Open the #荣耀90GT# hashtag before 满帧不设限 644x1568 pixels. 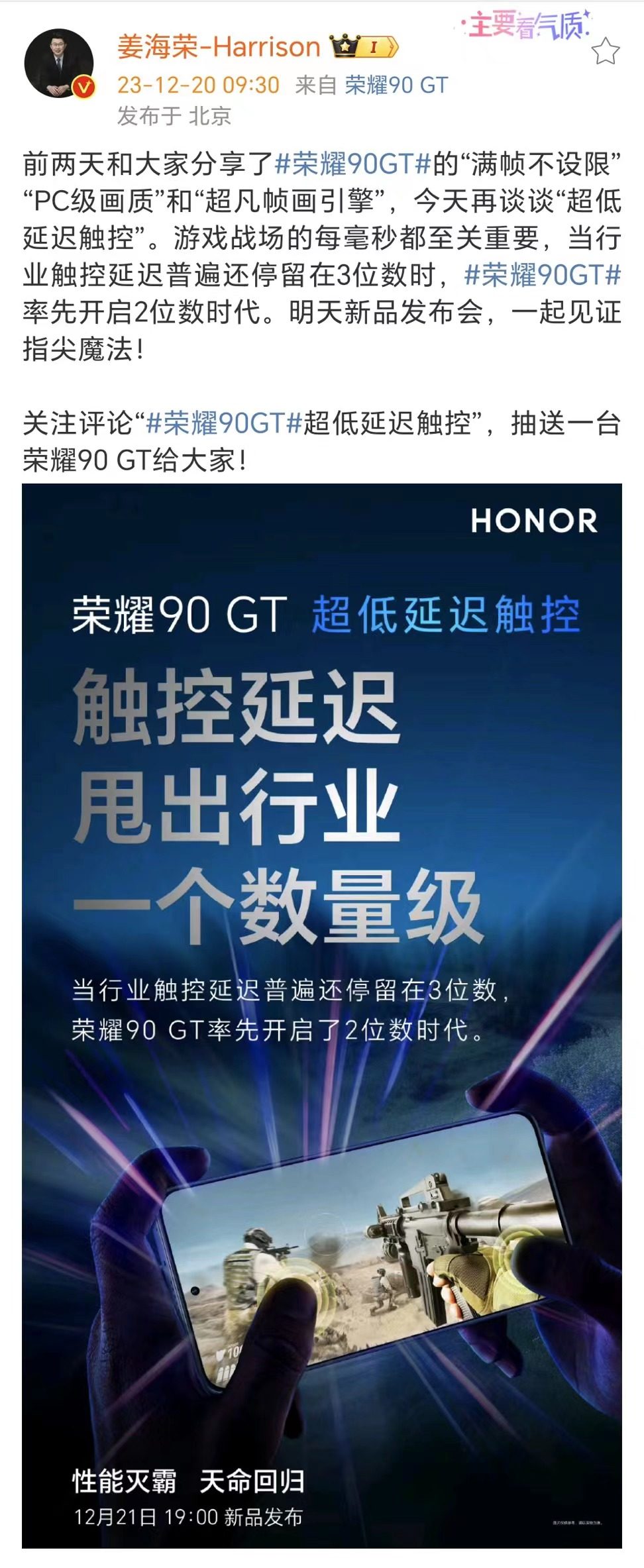353,164
